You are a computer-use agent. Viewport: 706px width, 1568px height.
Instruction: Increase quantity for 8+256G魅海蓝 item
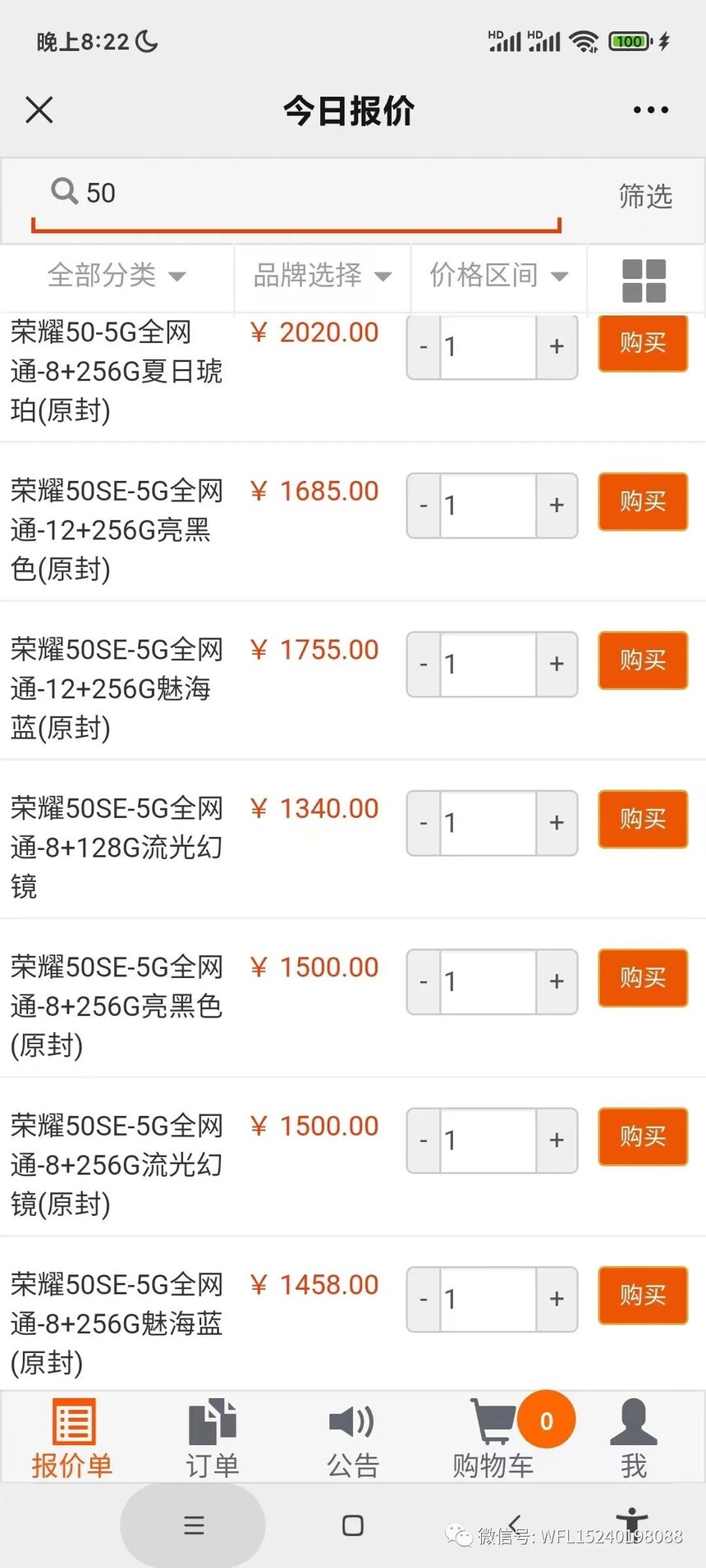[x=557, y=1299]
